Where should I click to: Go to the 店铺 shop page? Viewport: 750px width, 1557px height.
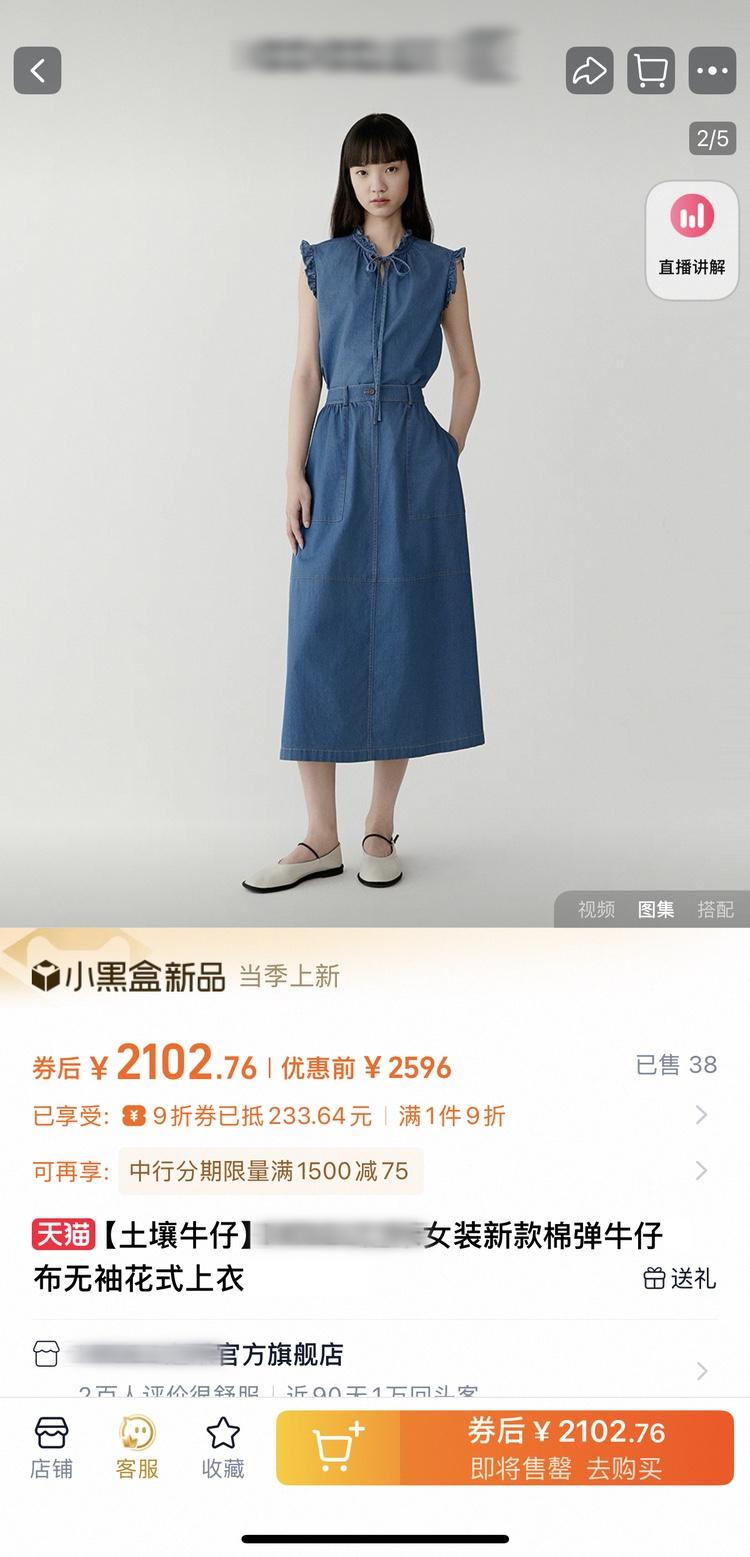(51, 1447)
